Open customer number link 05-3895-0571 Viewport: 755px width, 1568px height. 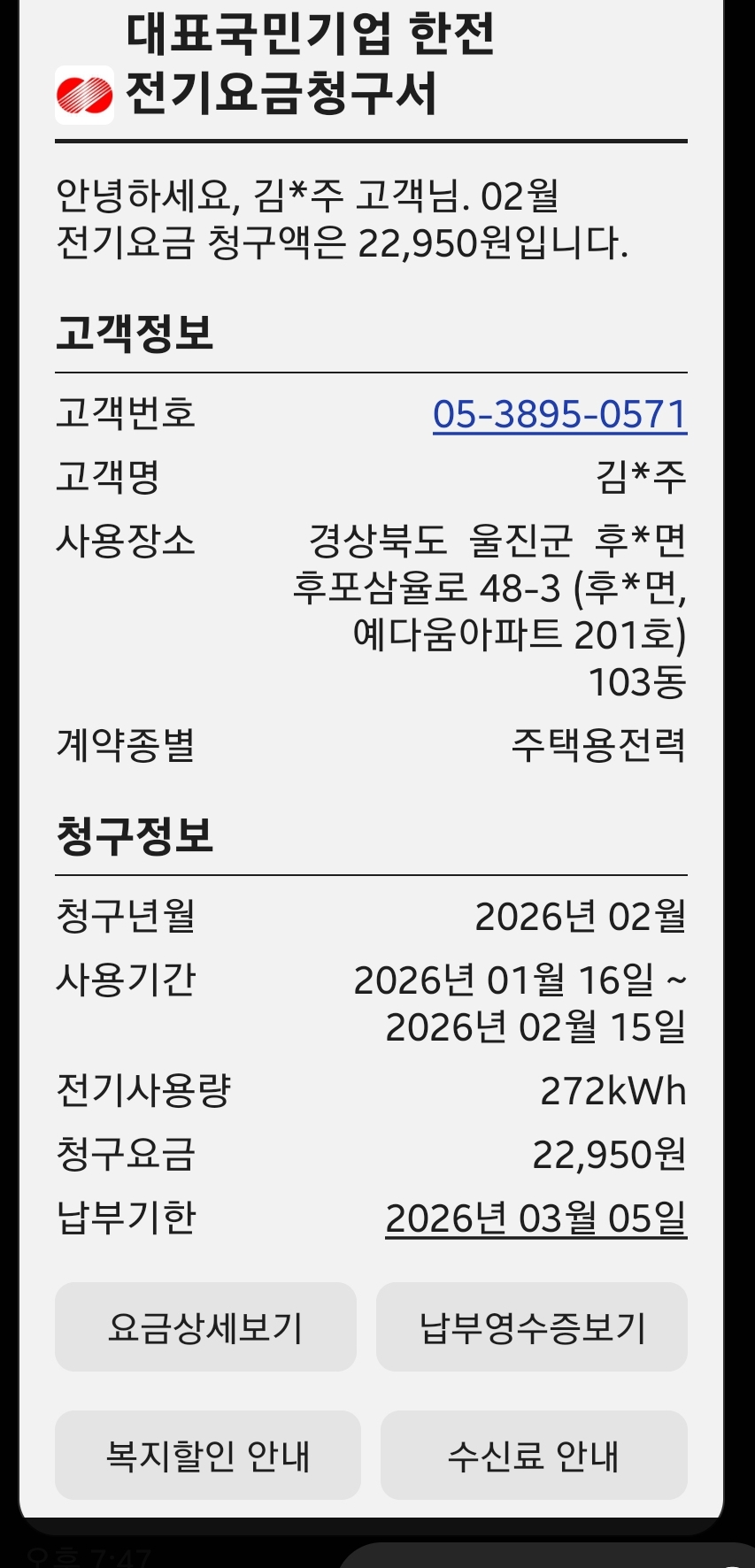coord(559,414)
